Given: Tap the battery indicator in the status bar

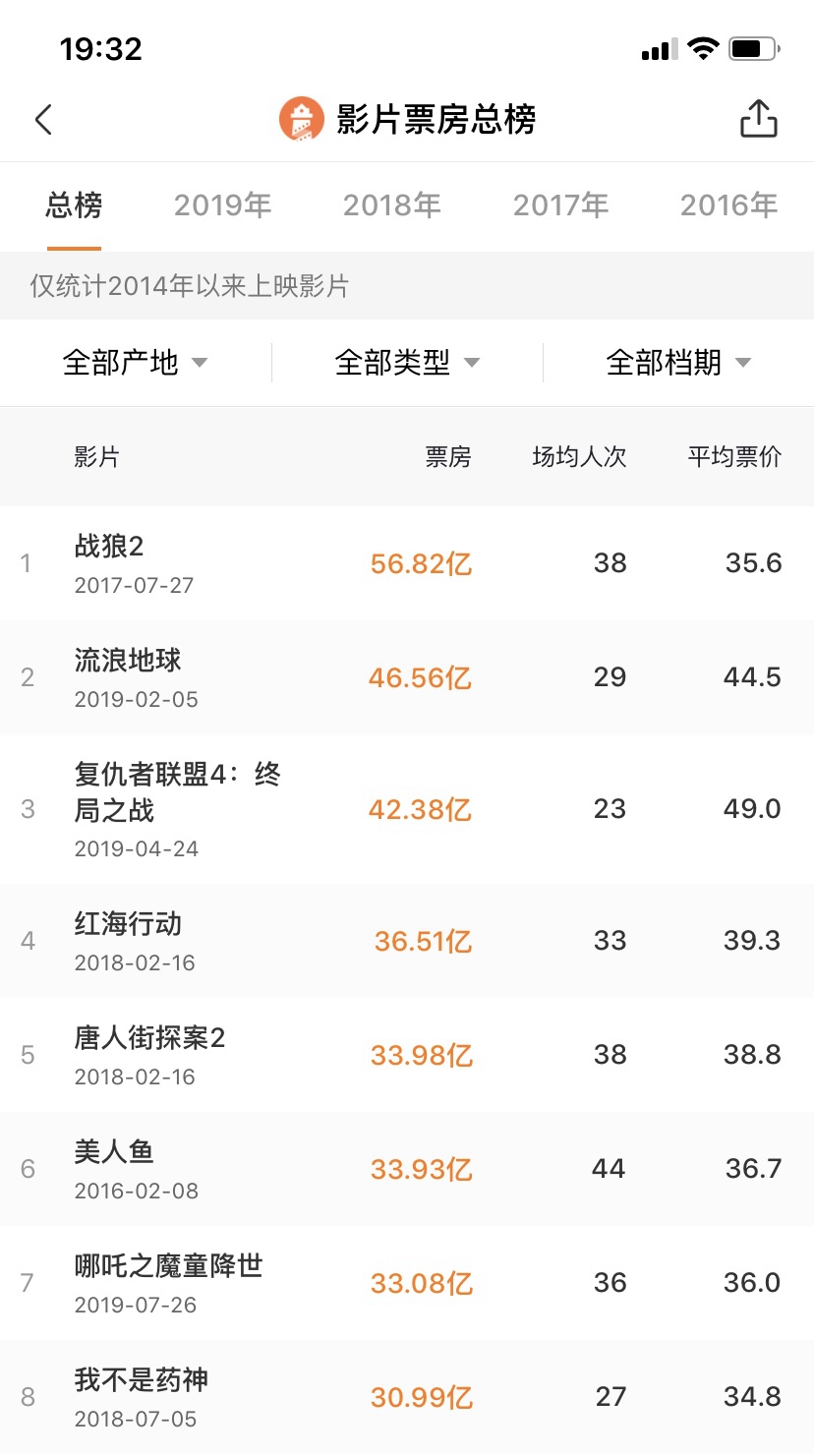Looking at the screenshot, I should pos(753,47).
